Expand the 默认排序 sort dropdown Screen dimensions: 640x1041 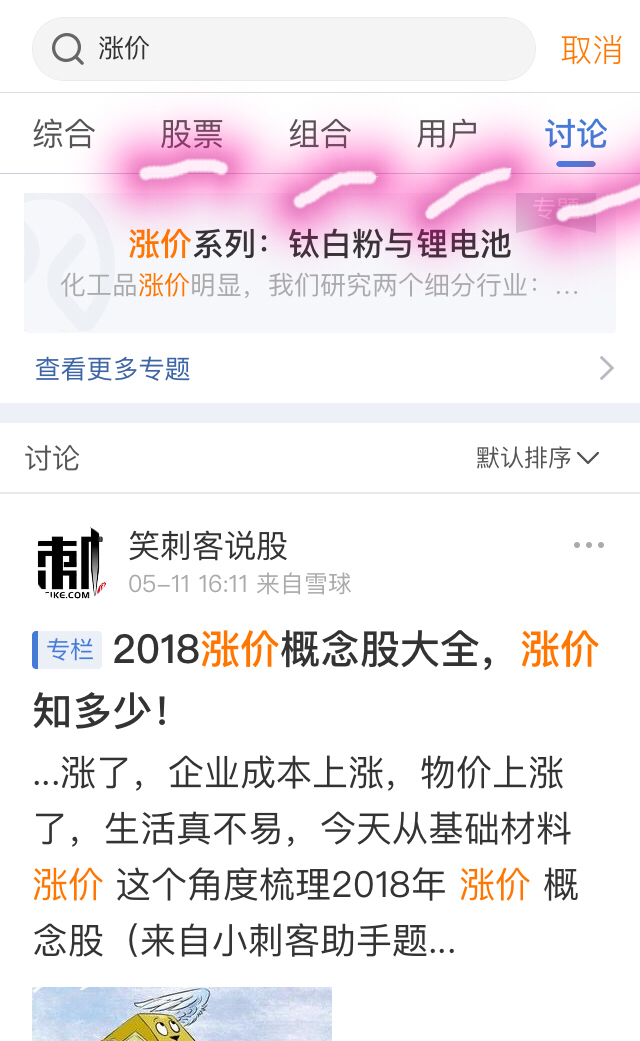537,458
